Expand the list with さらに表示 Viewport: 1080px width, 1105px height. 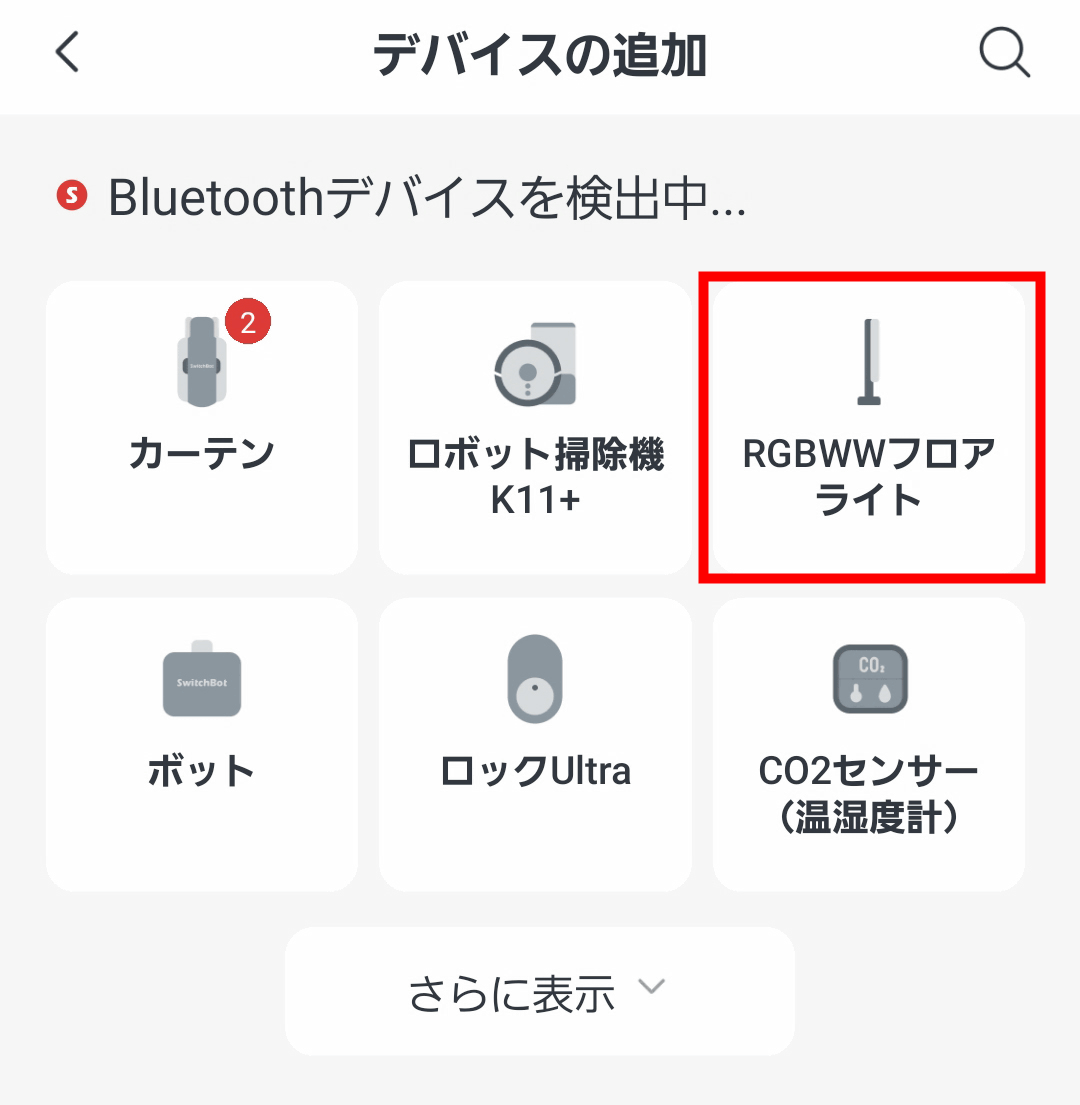[x=539, y=991]
